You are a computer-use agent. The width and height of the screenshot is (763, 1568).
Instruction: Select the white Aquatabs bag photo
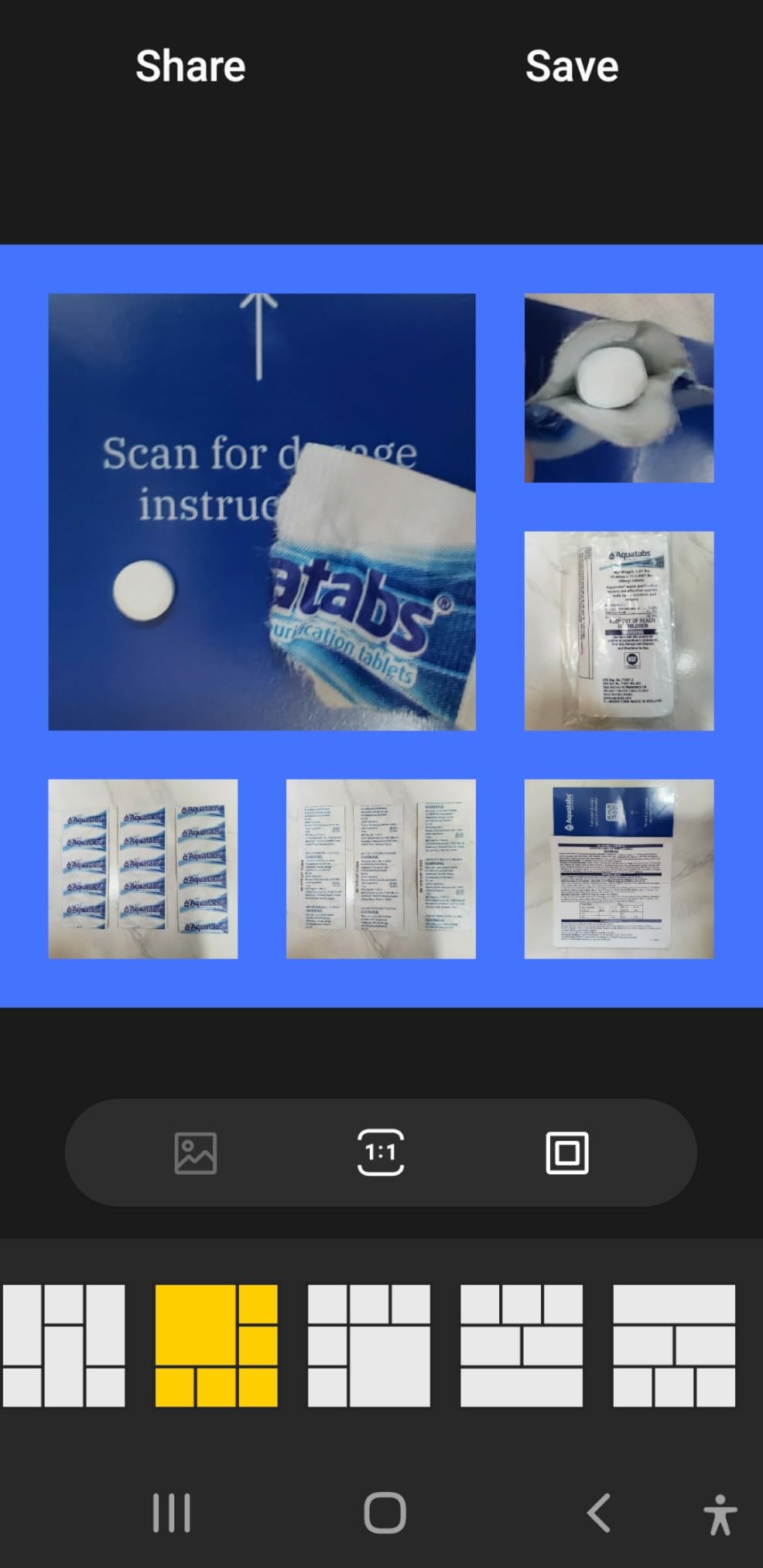point(619,630)
